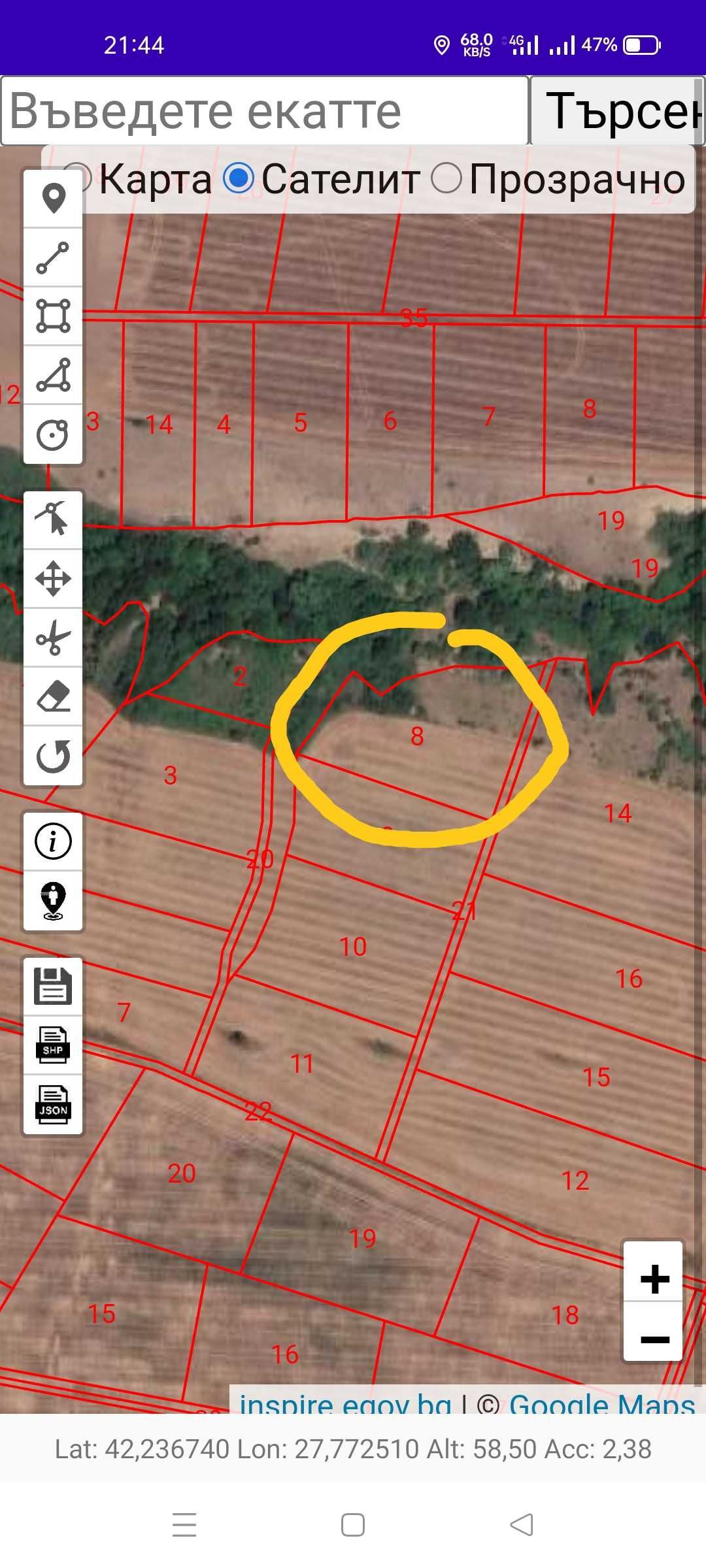Open the info tool

point(53,841)
